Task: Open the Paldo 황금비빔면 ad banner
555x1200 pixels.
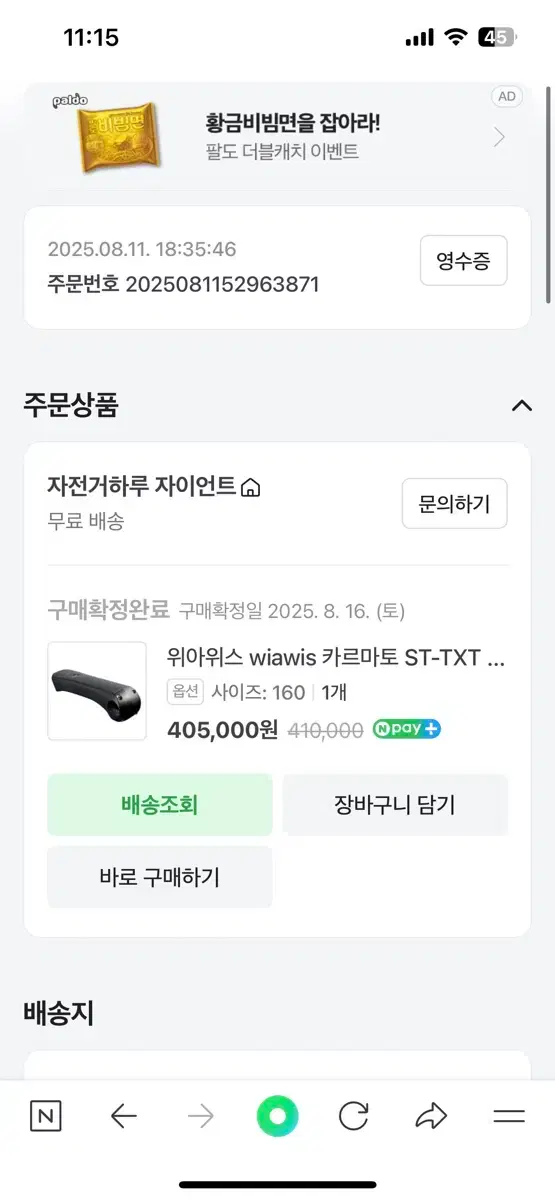Action: [x=277, y=137]
